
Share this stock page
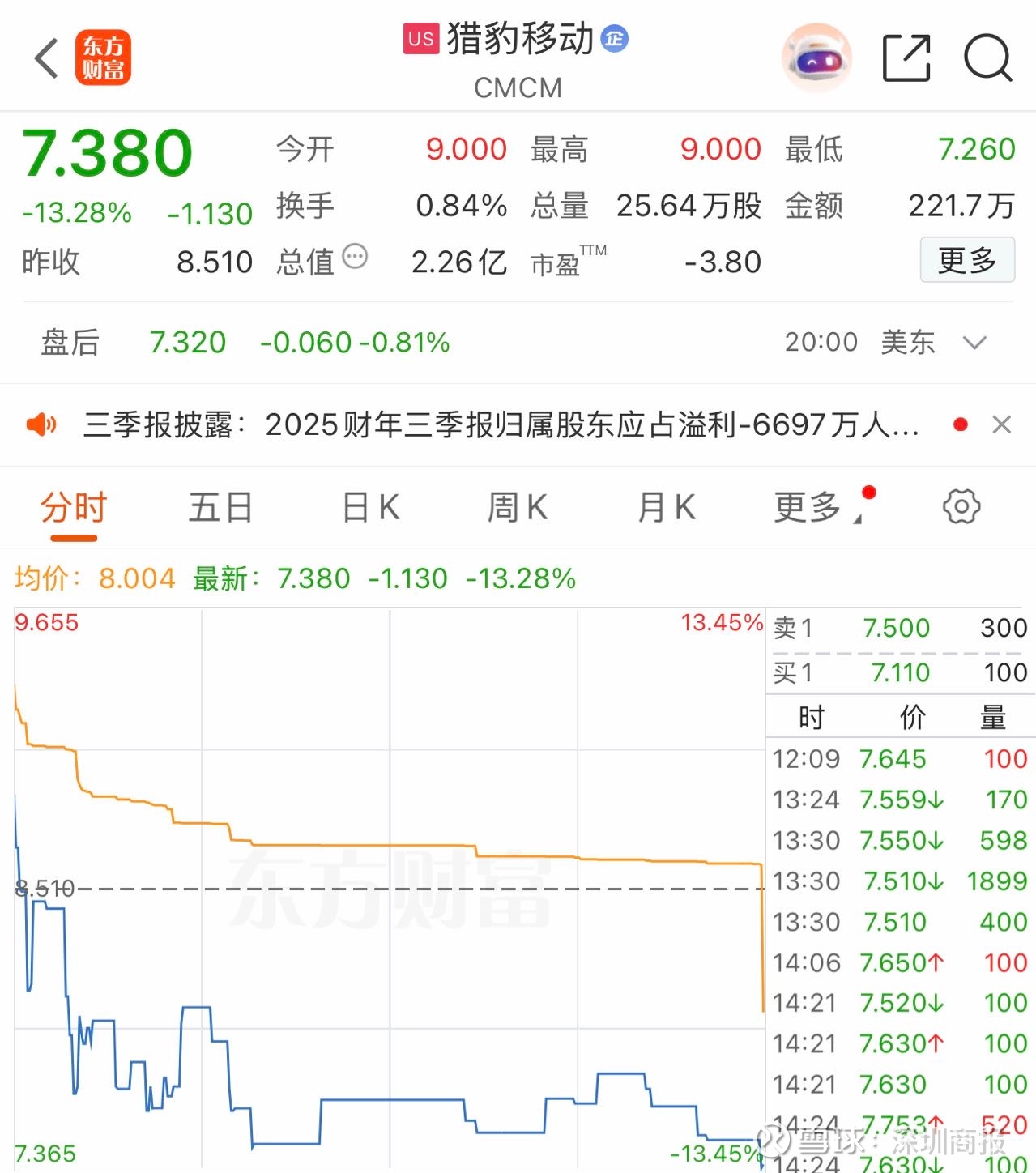[x=906, y=58]
